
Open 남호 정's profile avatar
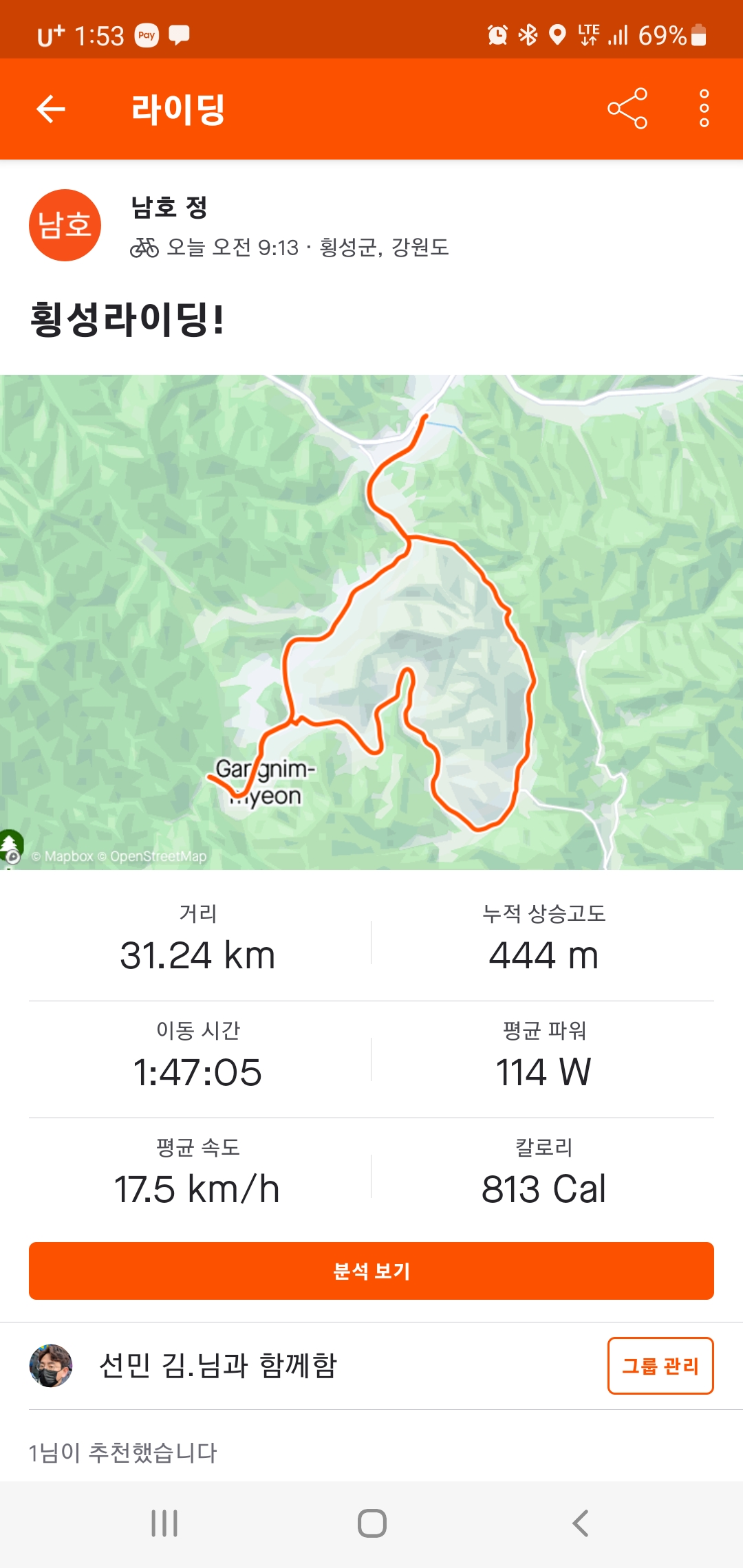tap(65, 226)
